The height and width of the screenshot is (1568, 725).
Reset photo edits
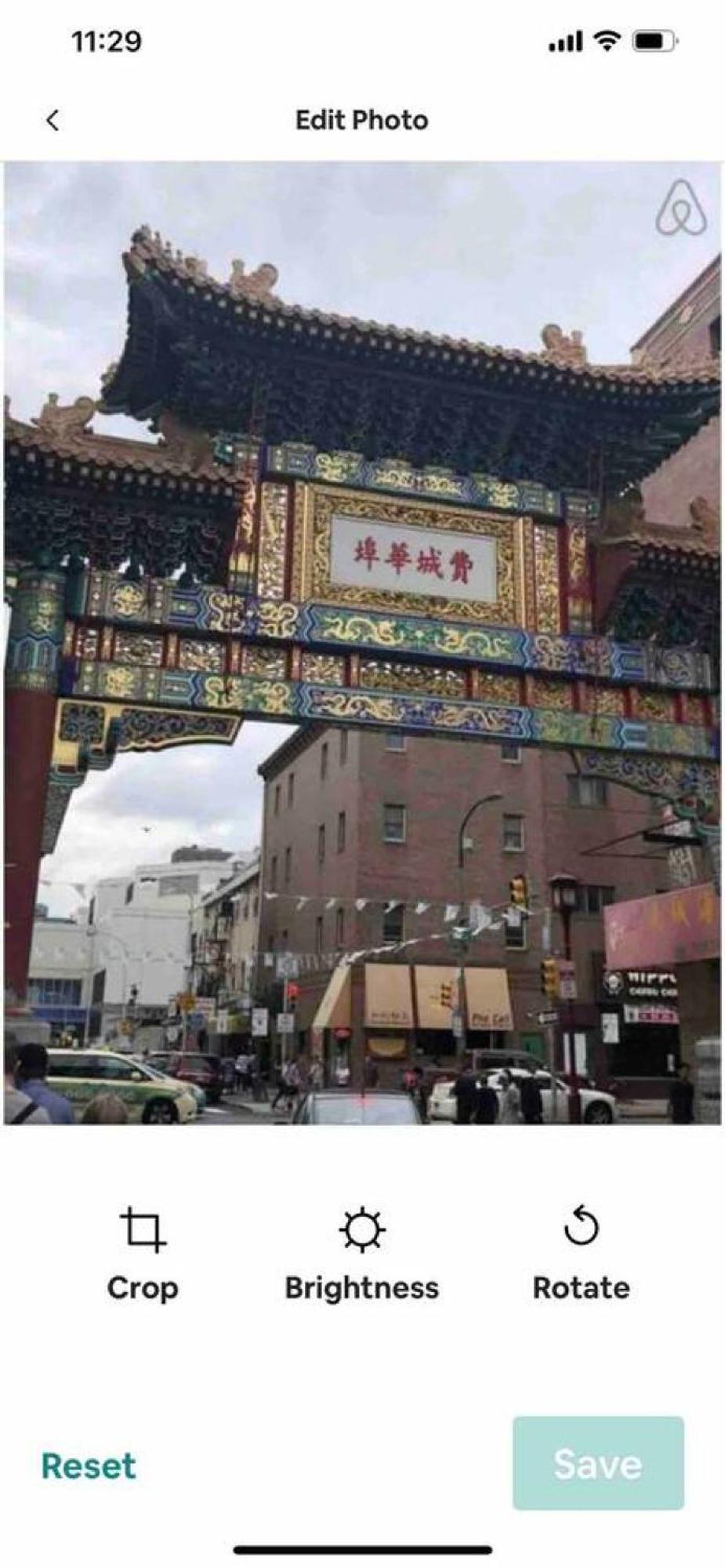(x=89, y=1465)
